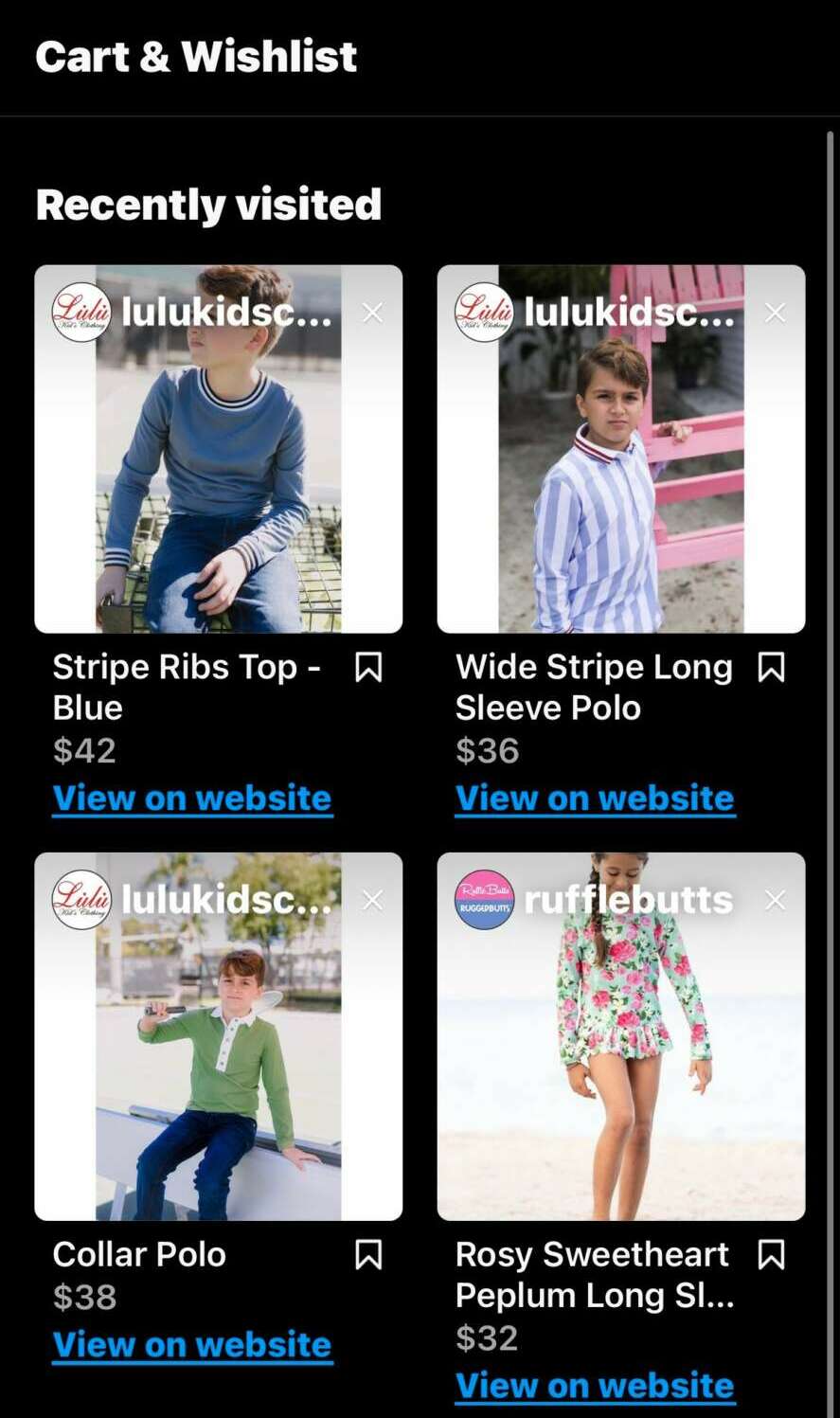840x1418 pixels.
Task: Bookmark the Stripe Ribs Top - Blue
Action: pos(368,668)
